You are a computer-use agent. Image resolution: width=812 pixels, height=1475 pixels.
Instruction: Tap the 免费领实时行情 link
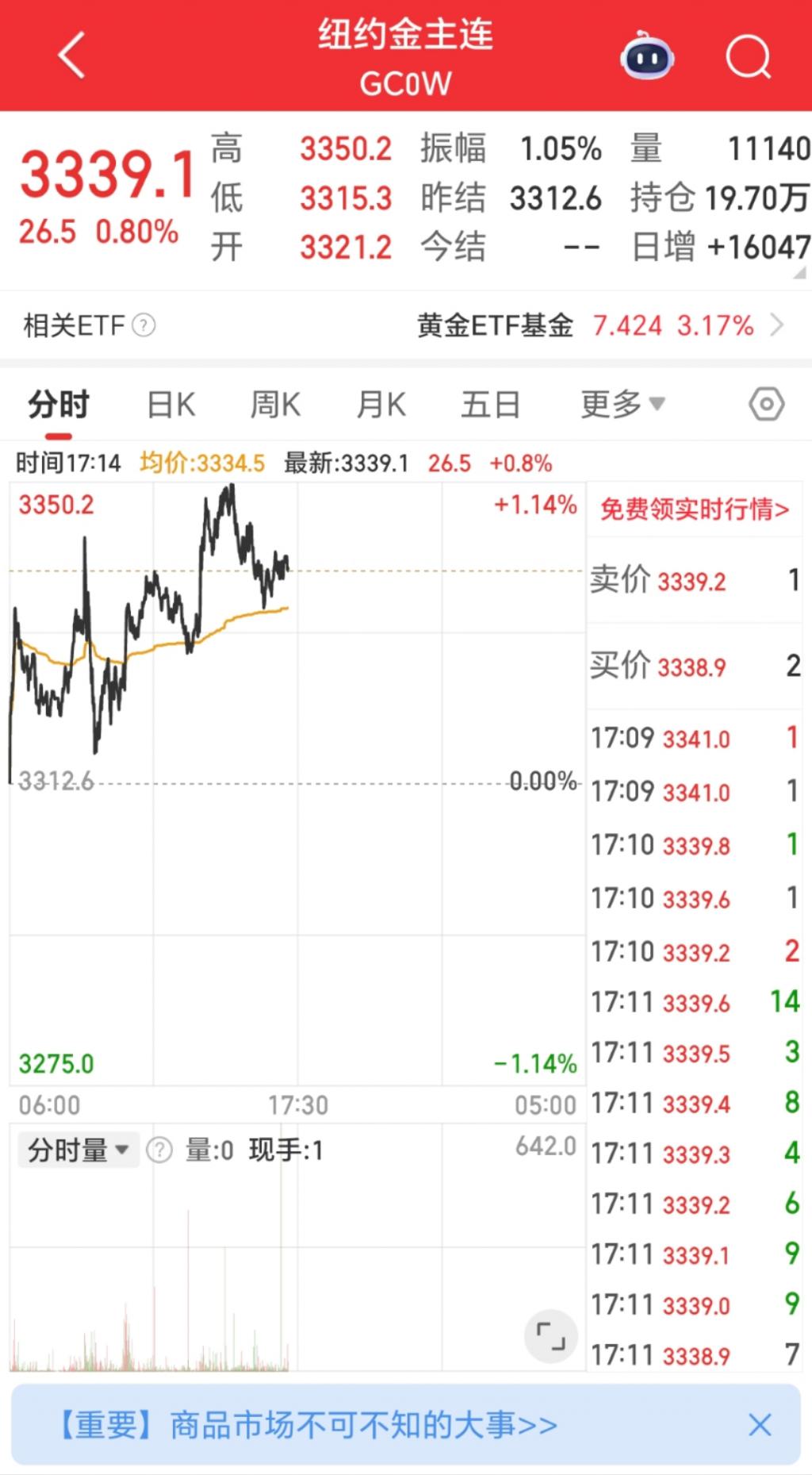(x=695, y=509)
